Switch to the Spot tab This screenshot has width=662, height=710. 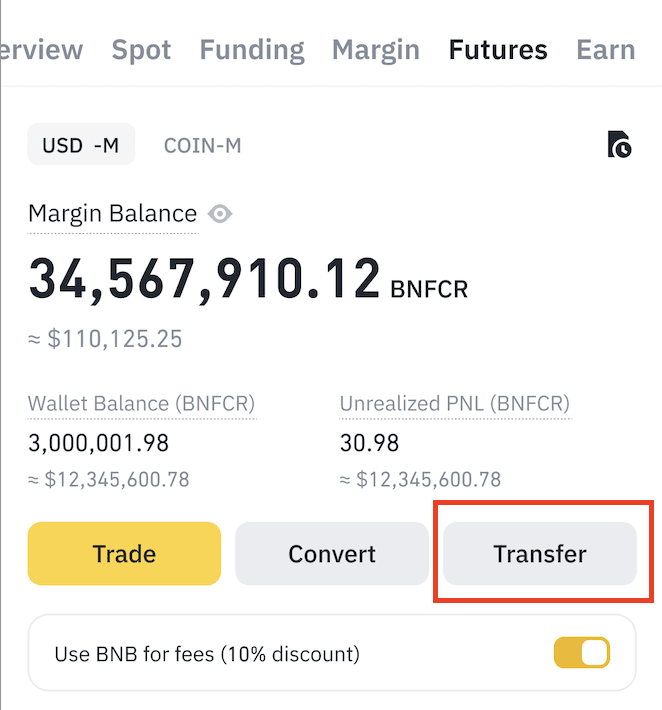click(x=141, y=49)
